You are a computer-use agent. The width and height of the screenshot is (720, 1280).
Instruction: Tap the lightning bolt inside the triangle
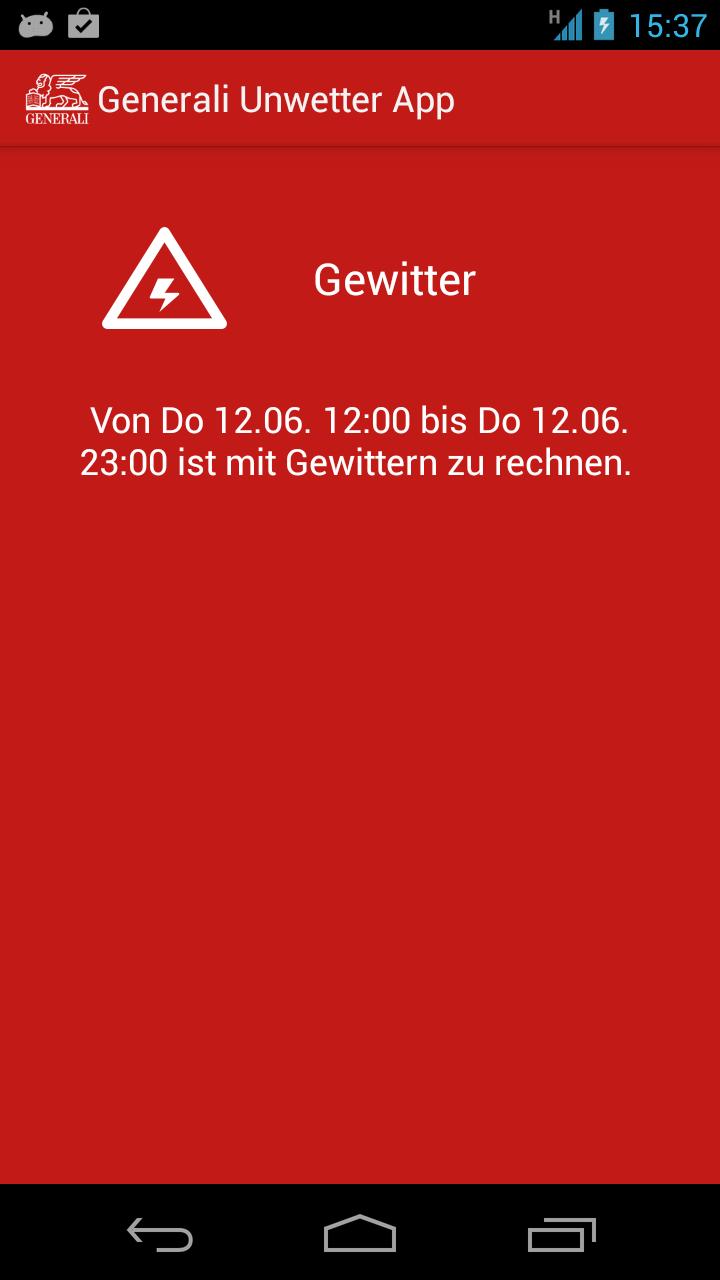pyautogui.click(x=163, y=292)
